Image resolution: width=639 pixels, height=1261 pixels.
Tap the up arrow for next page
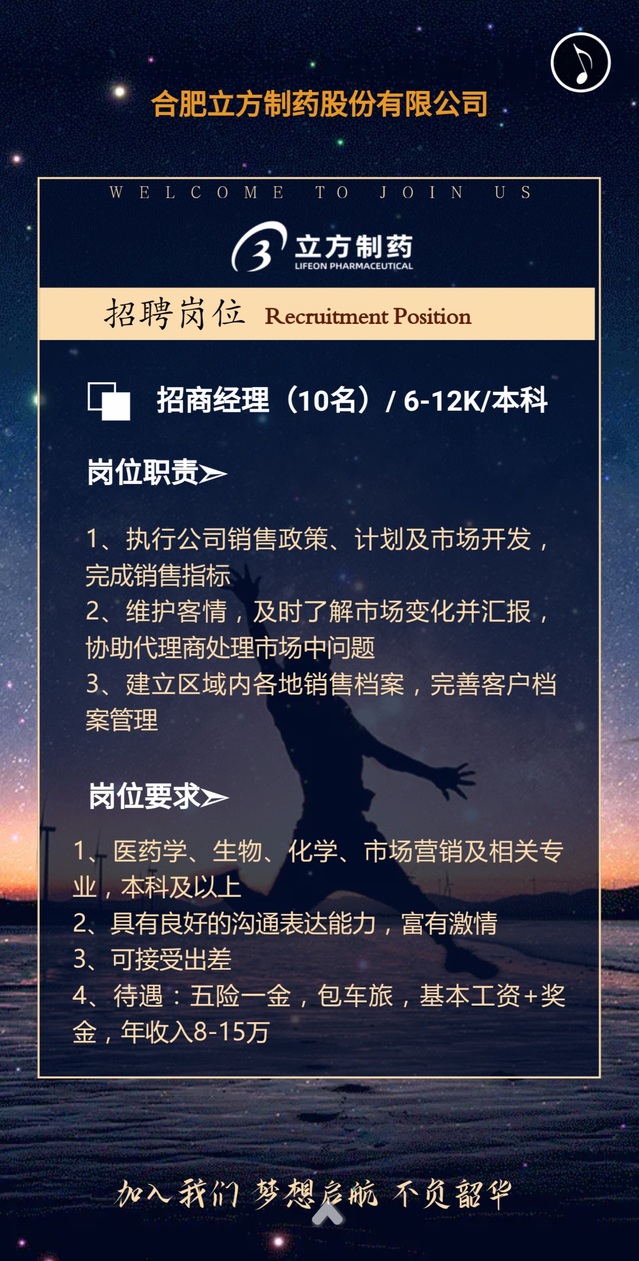coord(327,1213)
